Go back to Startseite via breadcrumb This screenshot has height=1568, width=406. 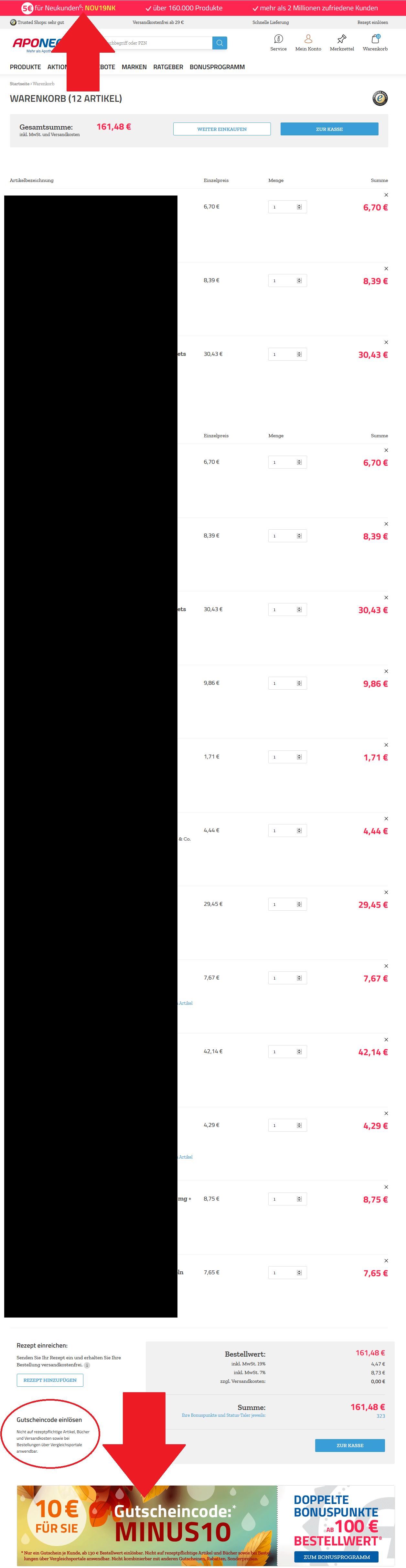pos(19,84)
